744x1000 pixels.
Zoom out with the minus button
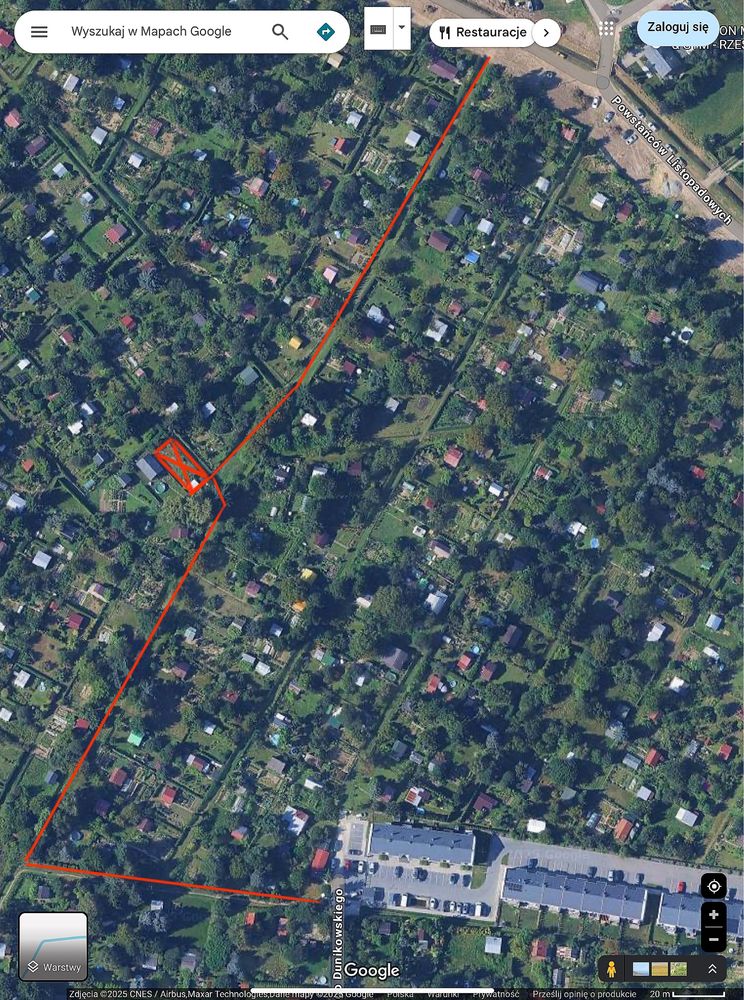pos(713,939)
